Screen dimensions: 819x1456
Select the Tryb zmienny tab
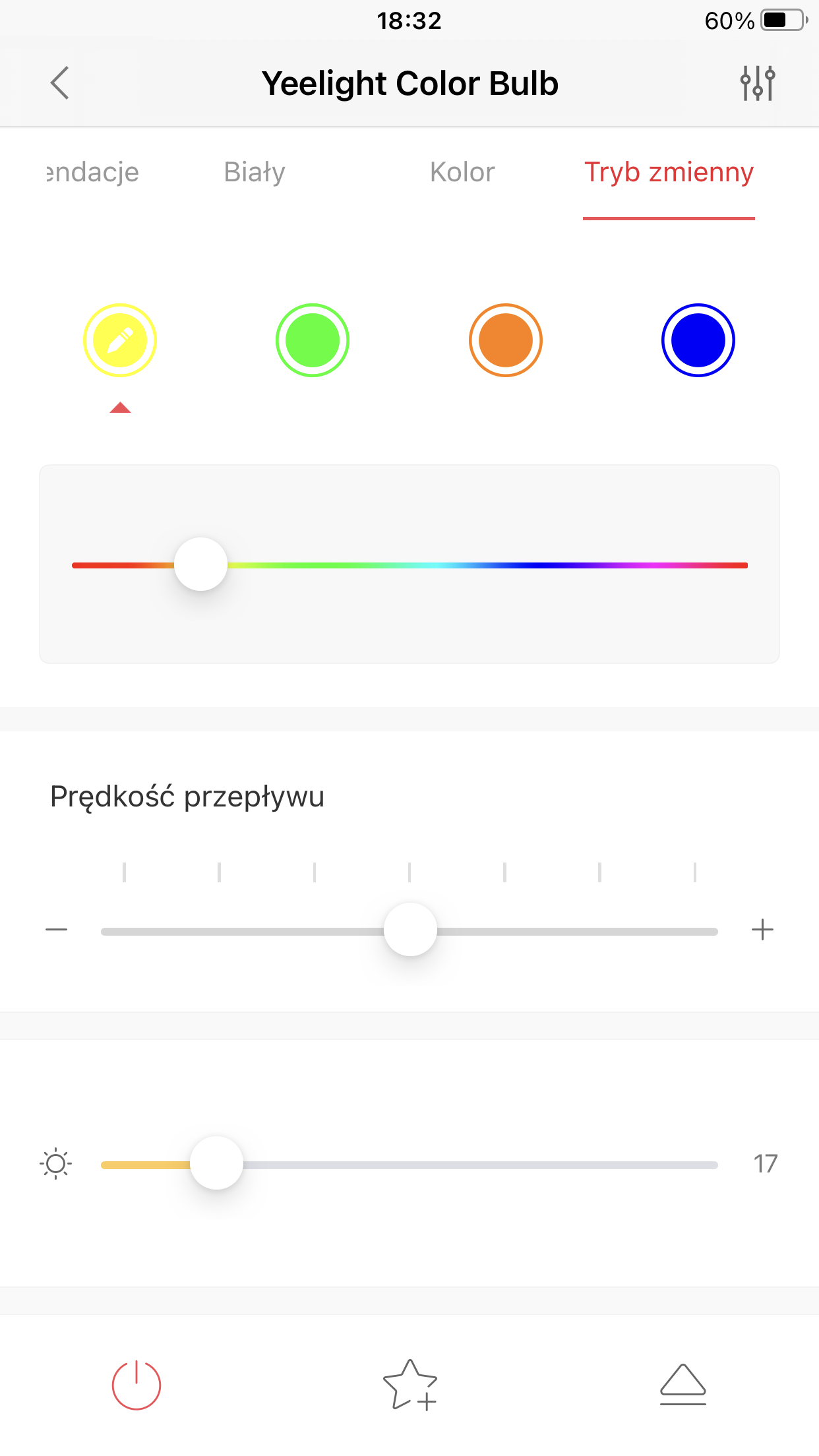[669, 172]
